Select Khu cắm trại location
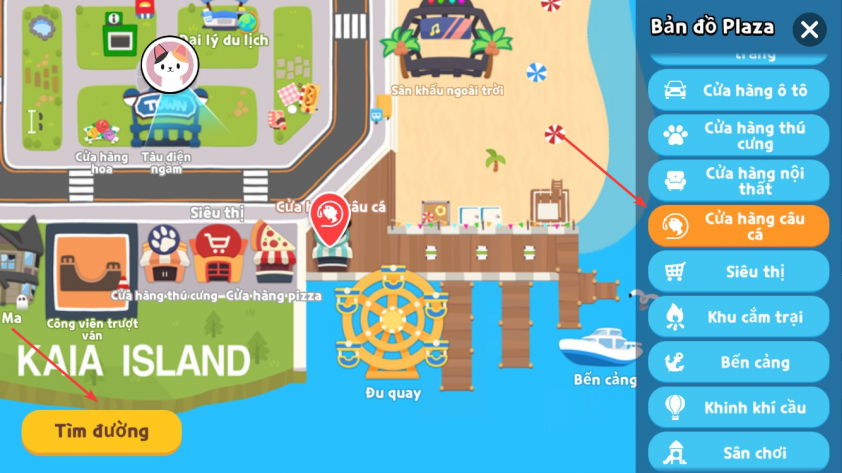The image size is (842, 473). (738, 317)
